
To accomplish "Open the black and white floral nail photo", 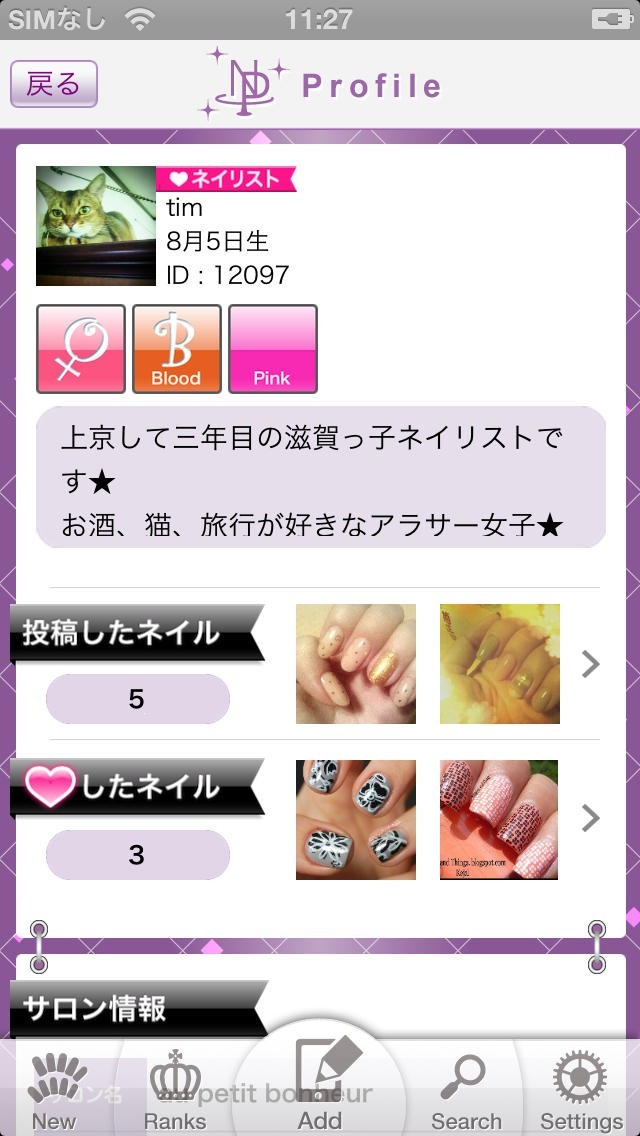I will coord(356,820).
